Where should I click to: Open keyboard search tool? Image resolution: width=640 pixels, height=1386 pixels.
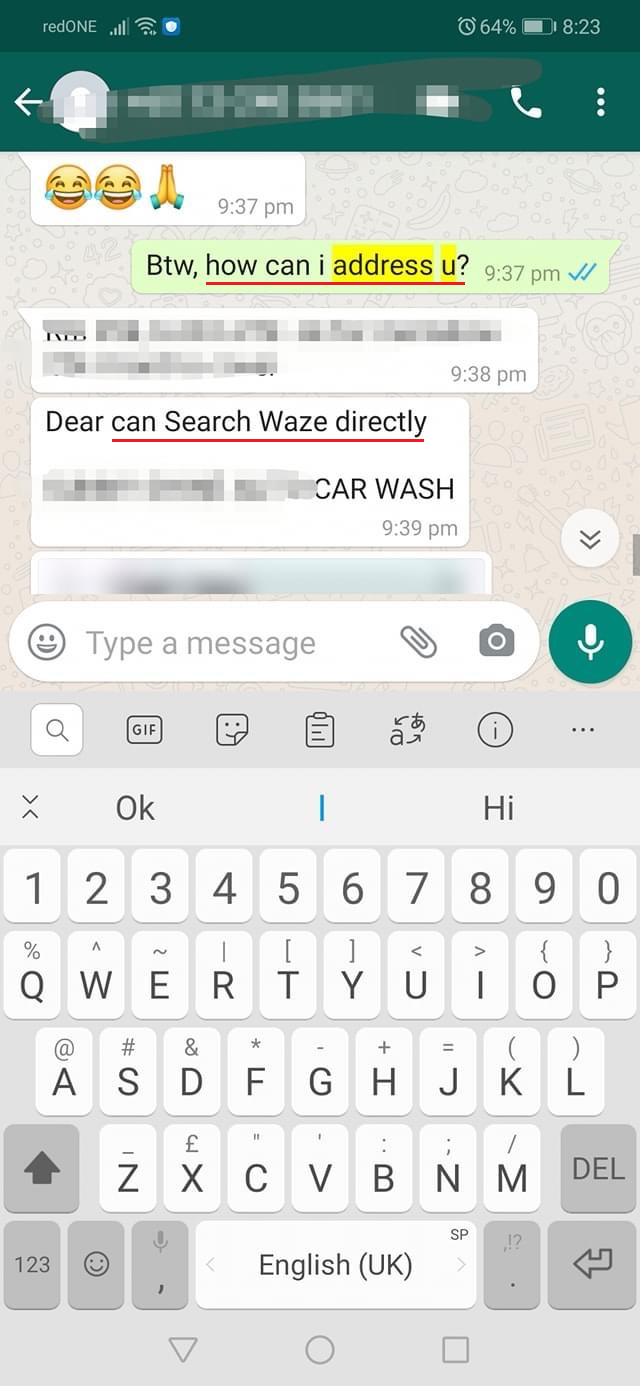click(x=57, y=731)
